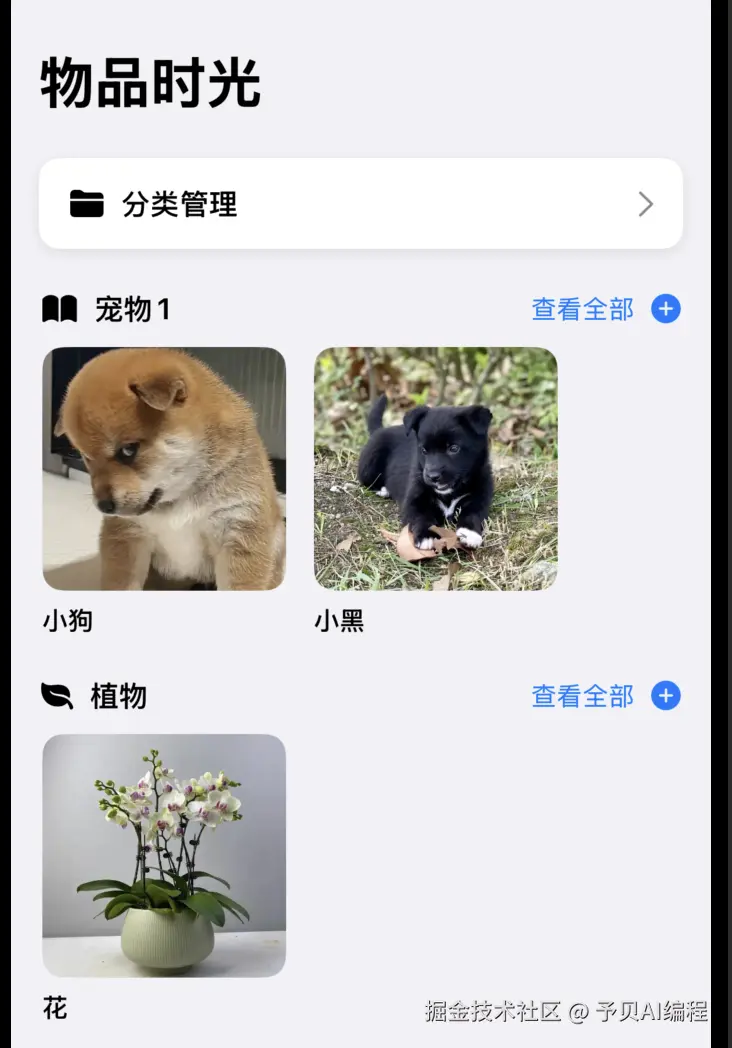Open the 小狗 photo card
The image size is (732, 1048).
click(x=164, y=469)
